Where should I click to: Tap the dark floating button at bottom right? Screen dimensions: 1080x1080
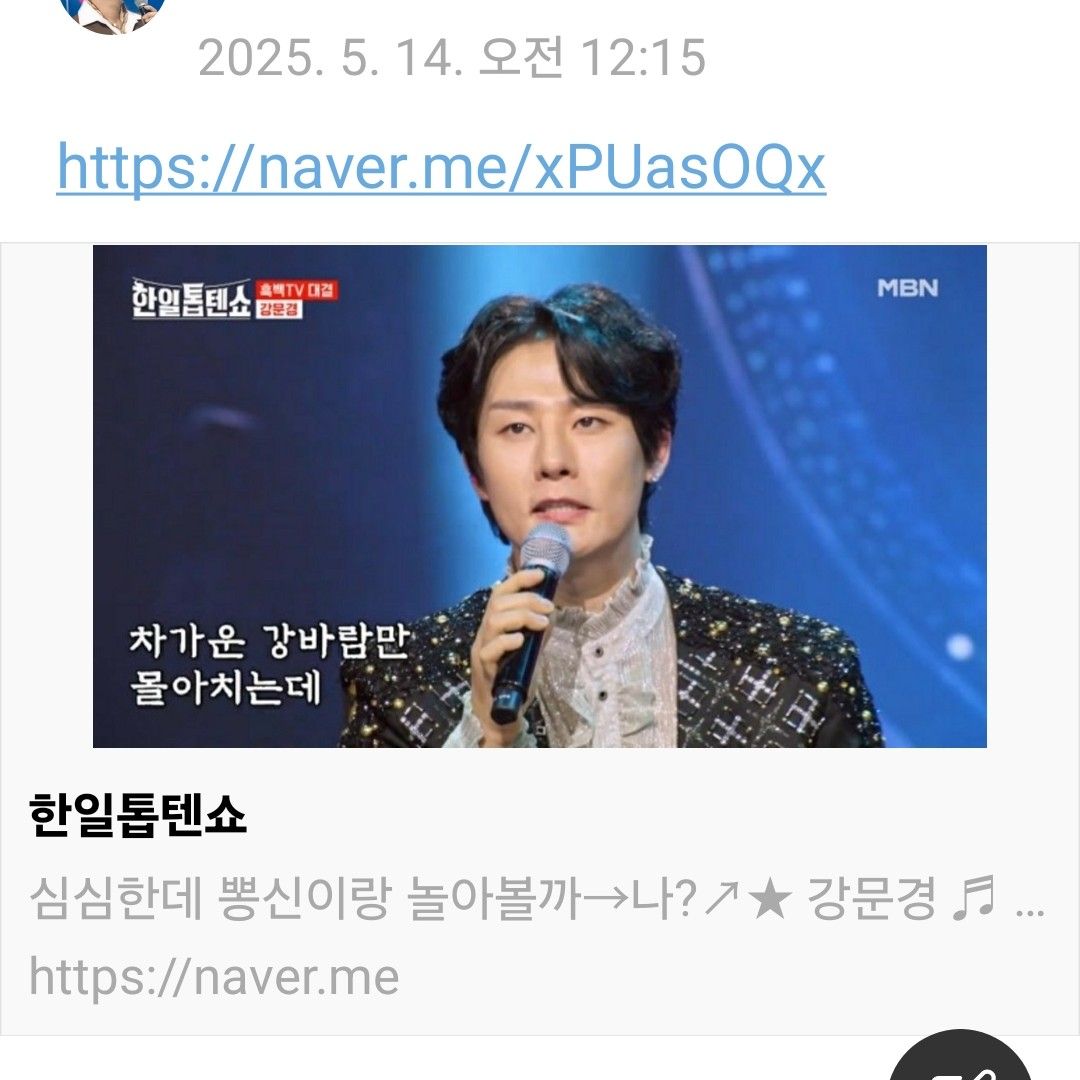[960, 1060]
